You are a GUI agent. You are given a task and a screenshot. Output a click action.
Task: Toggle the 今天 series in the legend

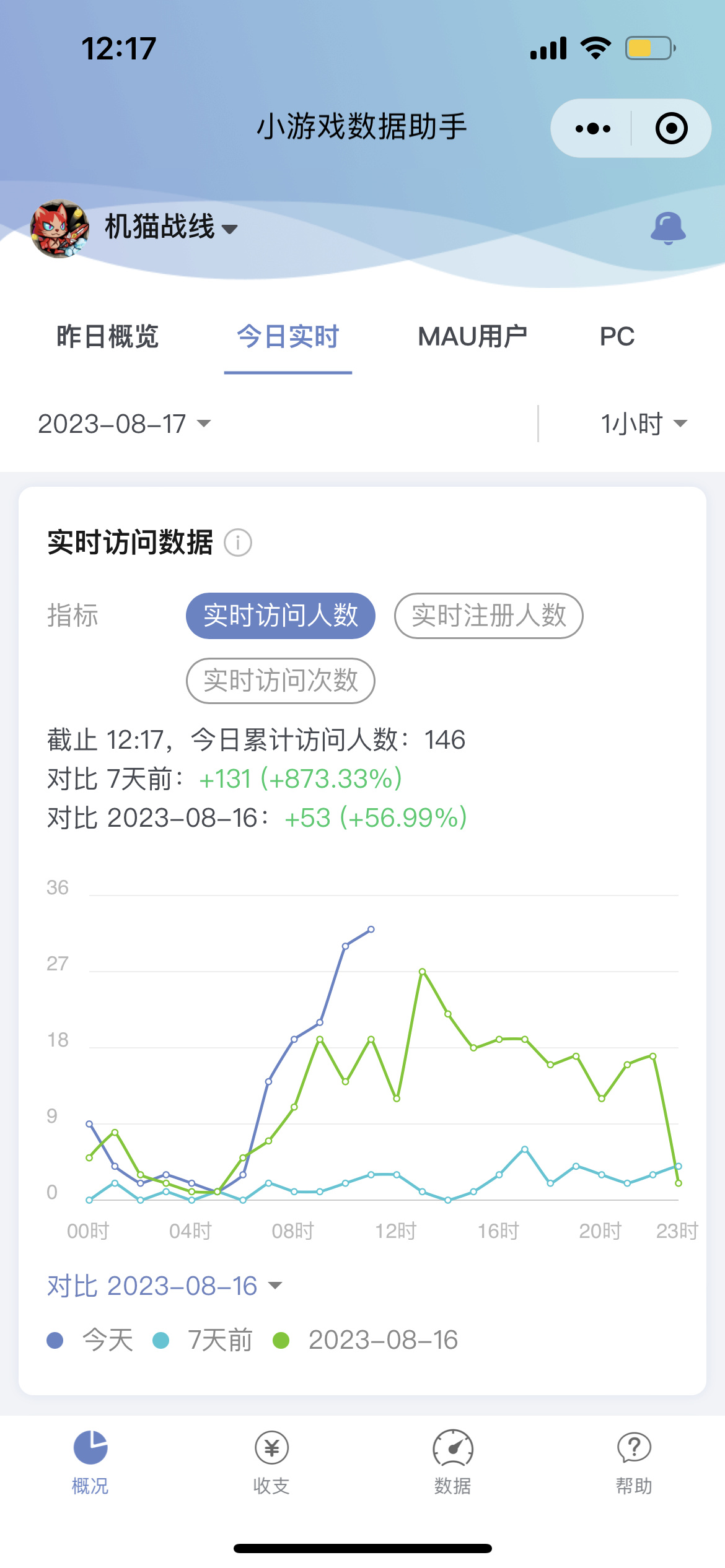pyautogui.click(x=90, y=1340)
